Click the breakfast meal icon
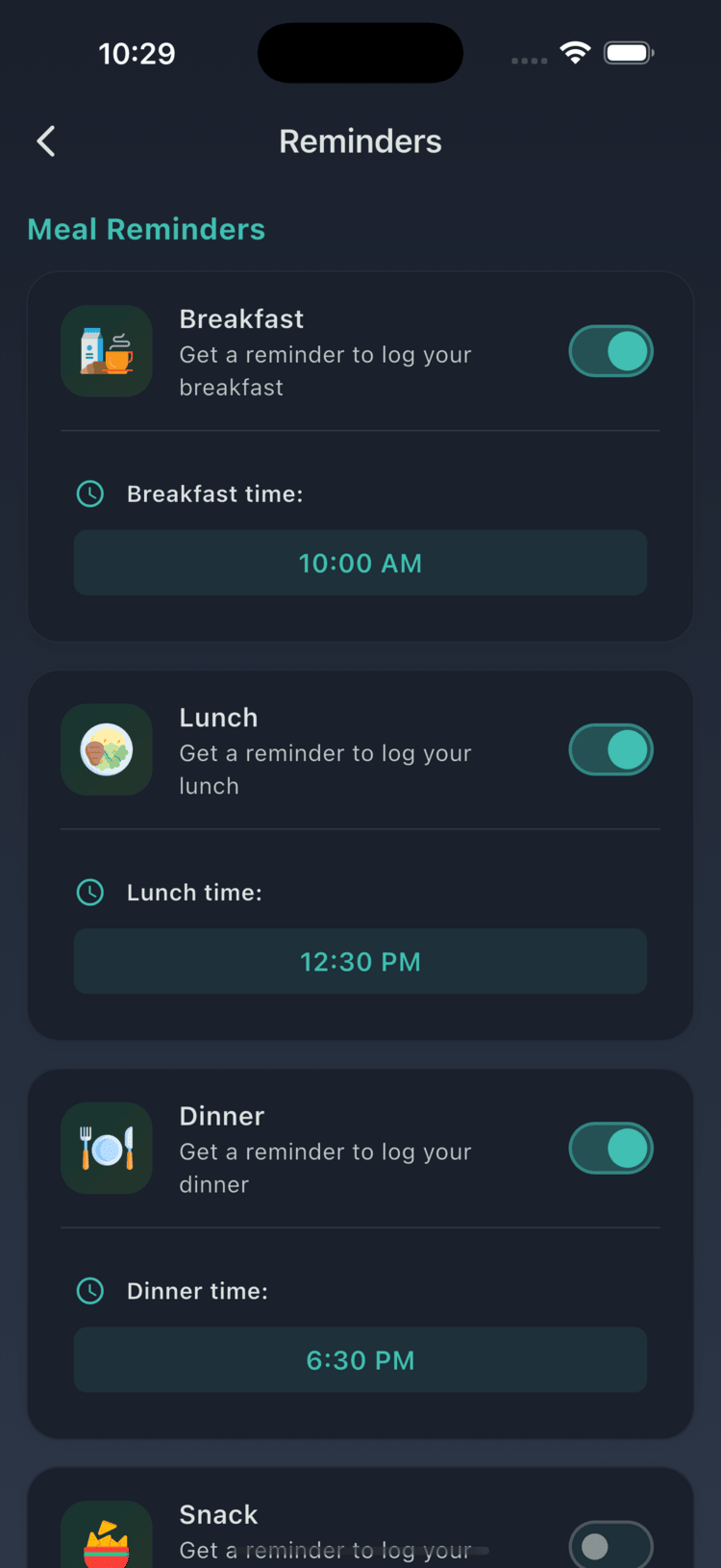721x1568 pixels. click(x=106, y=351)
